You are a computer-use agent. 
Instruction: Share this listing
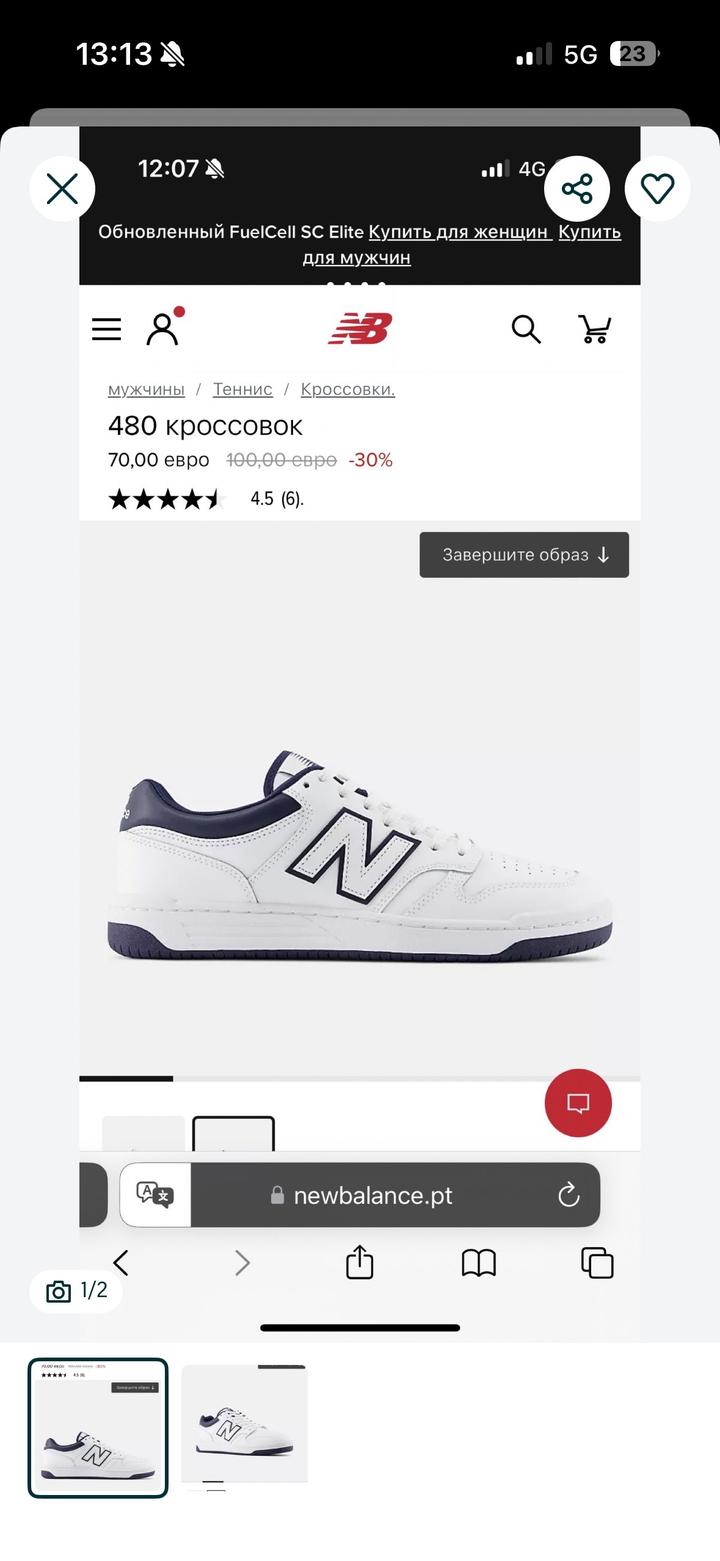[577, 189]
